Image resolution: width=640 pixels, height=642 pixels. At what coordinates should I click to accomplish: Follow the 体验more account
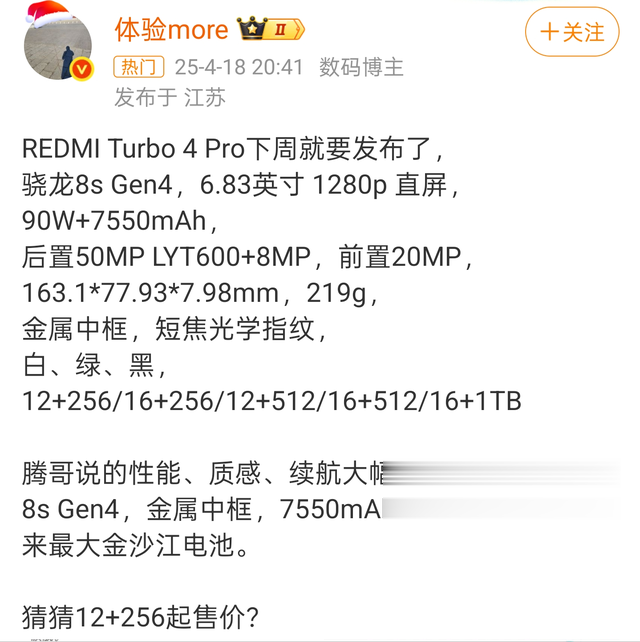[x=572, y=33]
